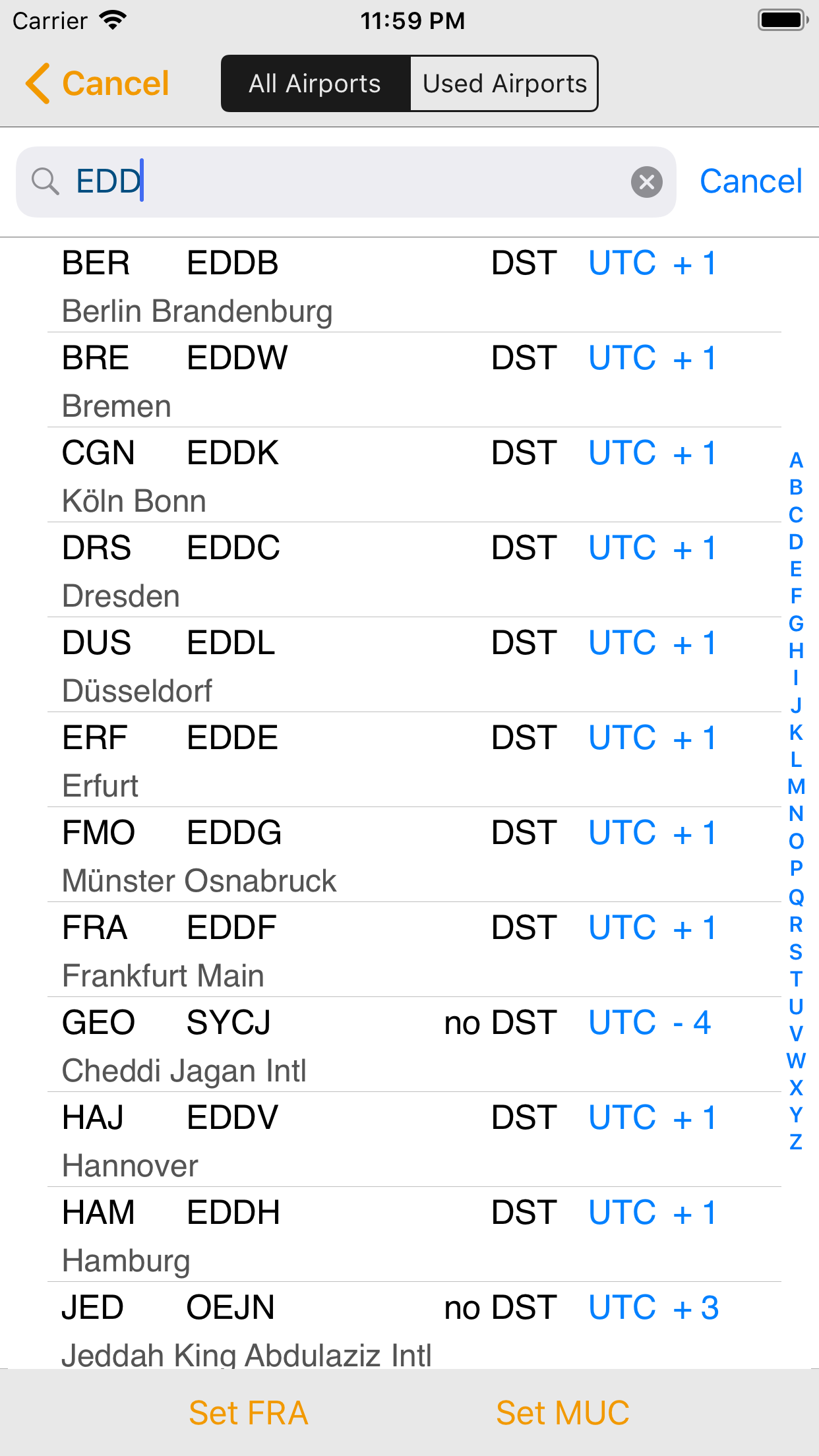Switch to the Used Airports tab
The image size is (819, 1456).
click(504, 84)
